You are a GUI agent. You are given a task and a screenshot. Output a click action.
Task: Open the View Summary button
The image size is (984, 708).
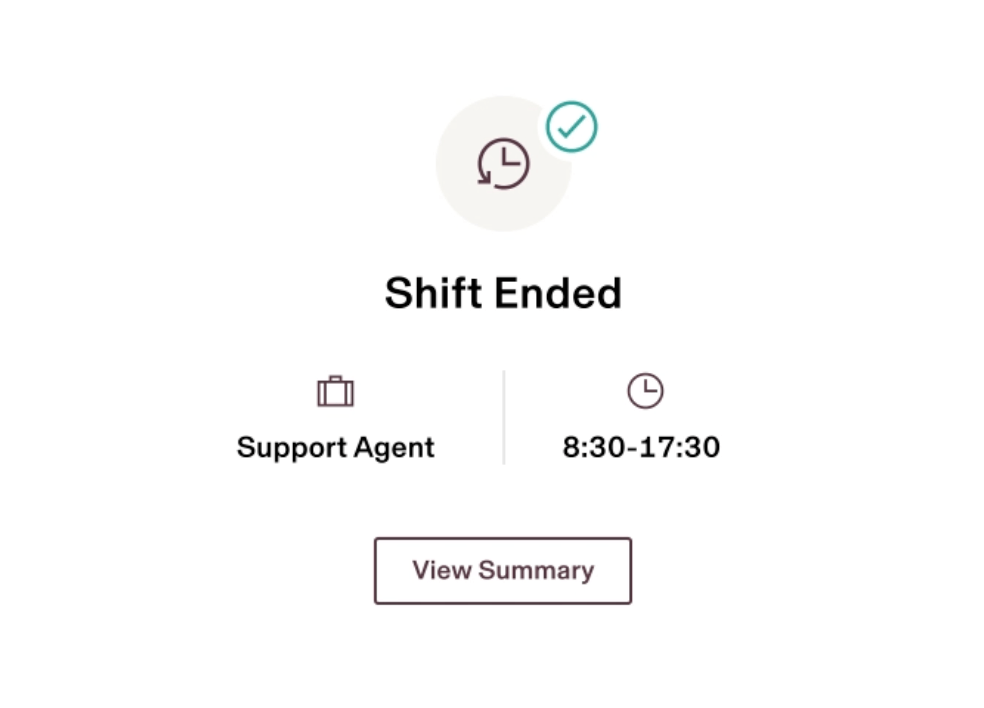tap(503, 571)
